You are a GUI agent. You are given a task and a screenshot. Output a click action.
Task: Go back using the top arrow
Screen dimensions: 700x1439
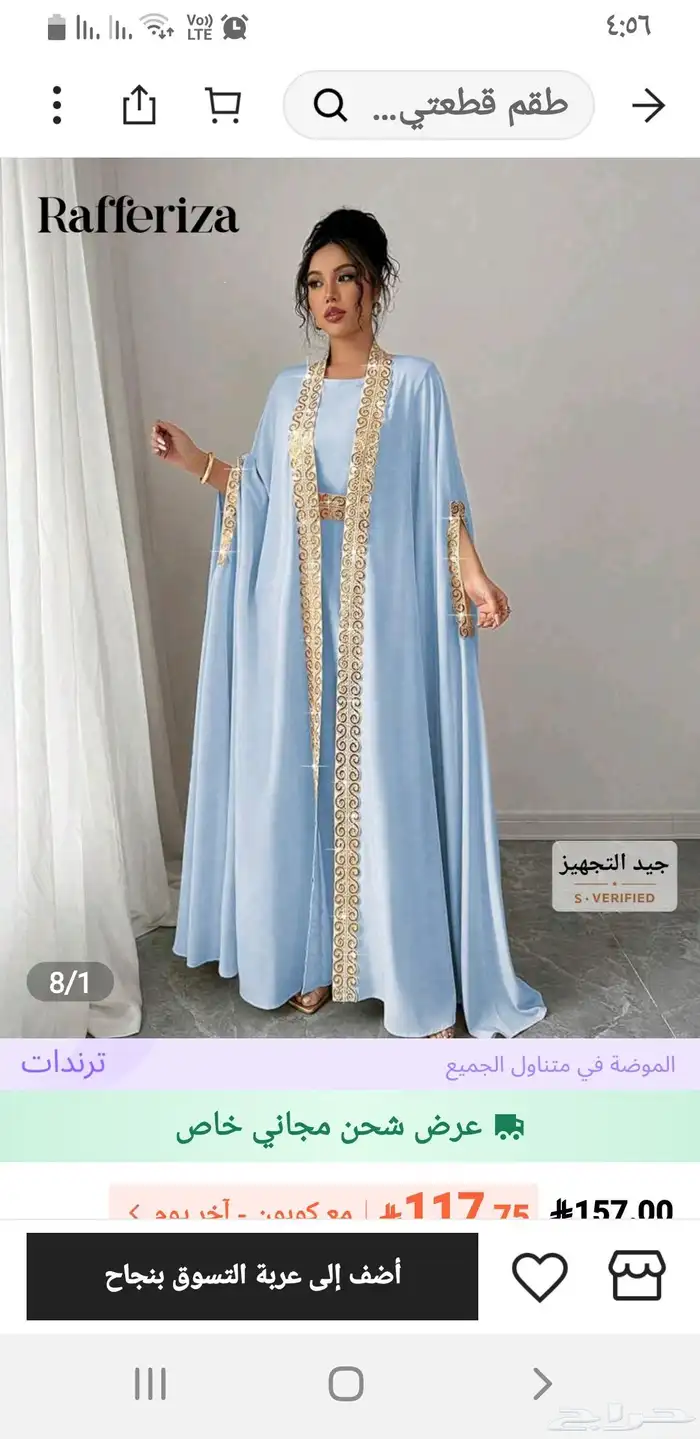pos(648,105)
